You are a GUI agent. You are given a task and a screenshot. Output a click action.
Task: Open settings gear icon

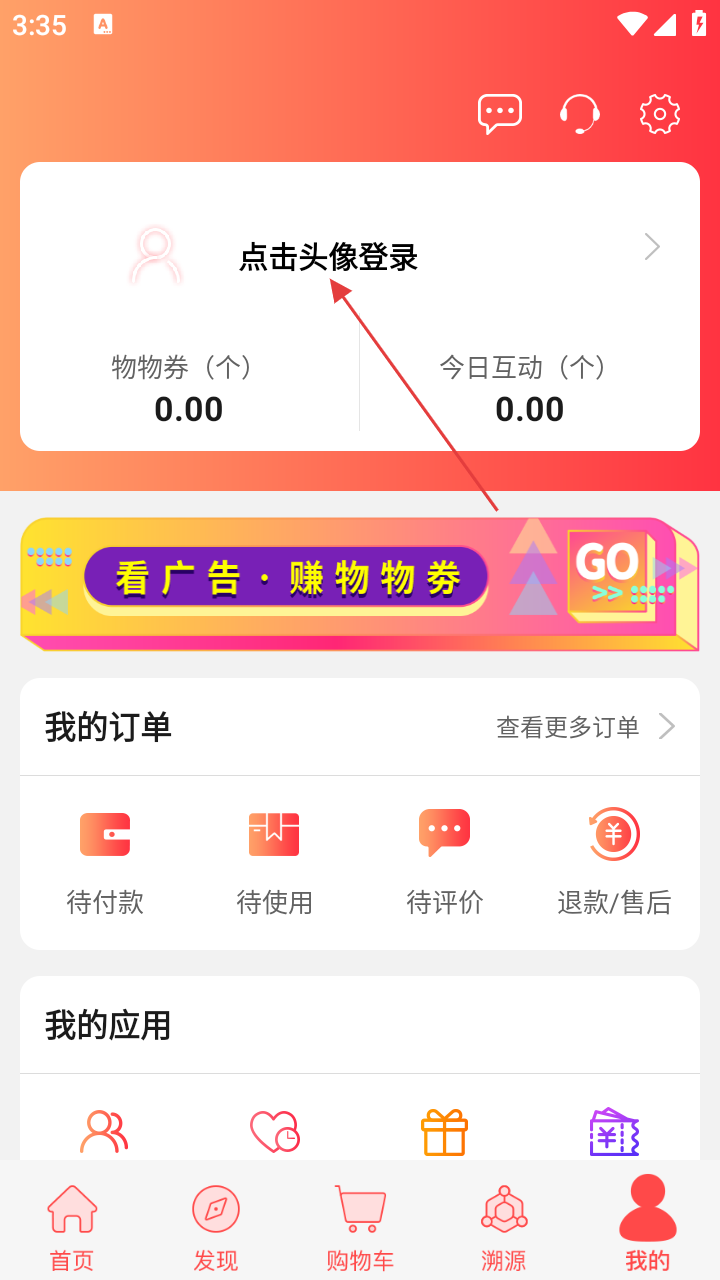(x=660, y=114)
